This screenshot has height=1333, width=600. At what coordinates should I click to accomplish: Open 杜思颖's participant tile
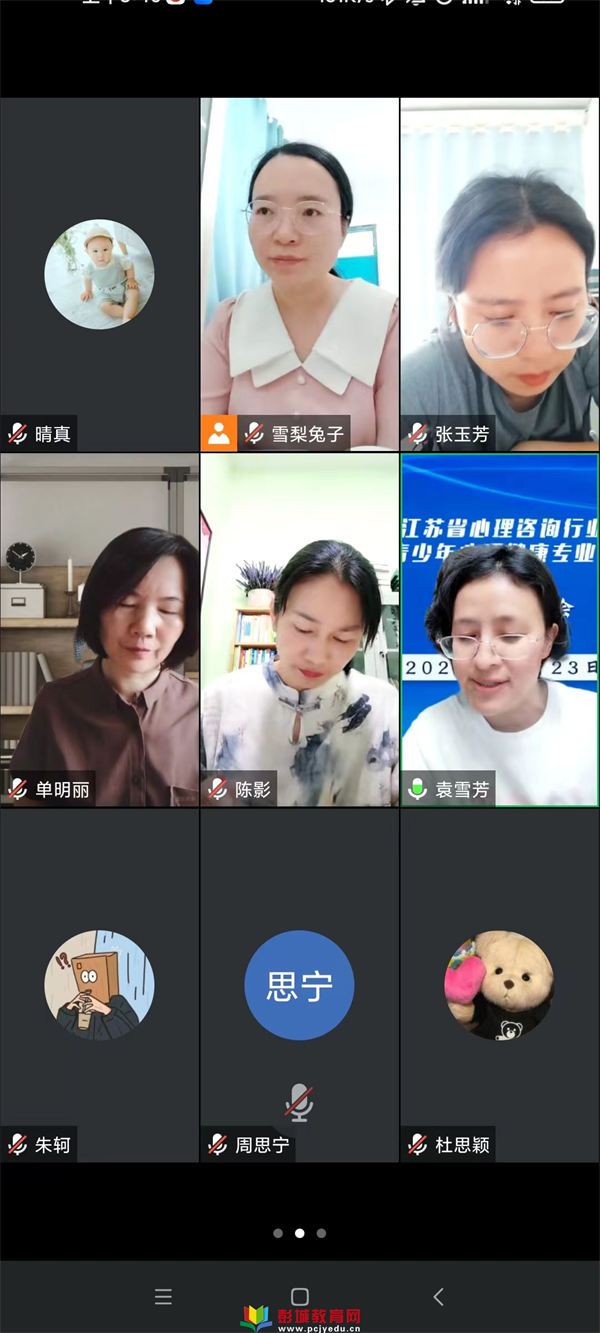(499, 985)
